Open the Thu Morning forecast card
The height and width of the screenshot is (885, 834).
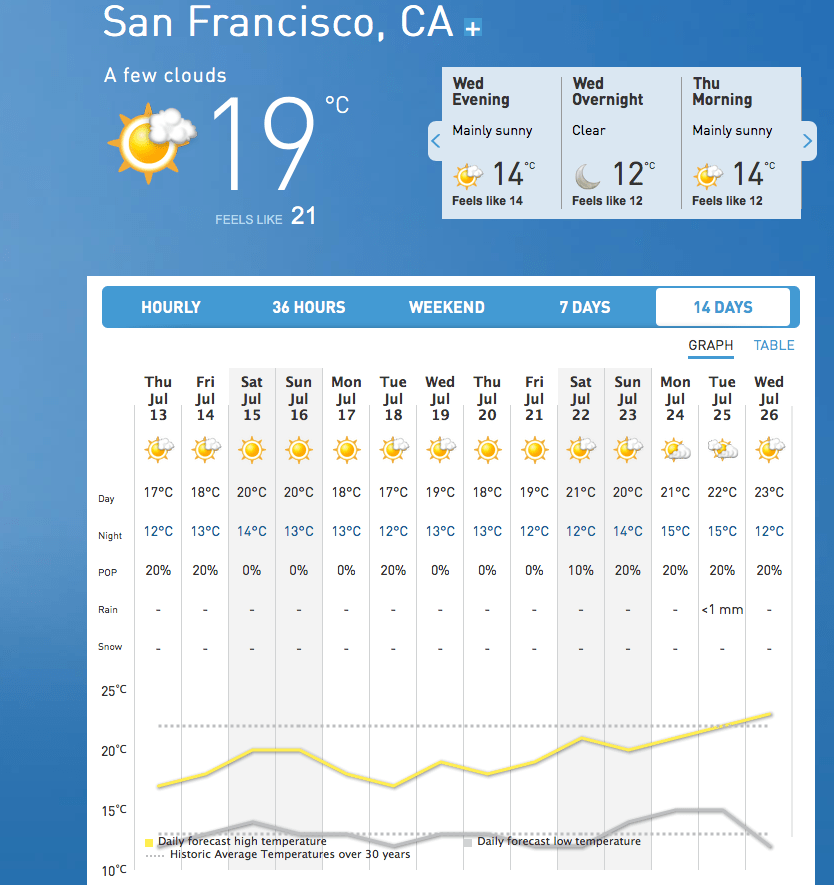pyautogui.click(x=740, y=142)
